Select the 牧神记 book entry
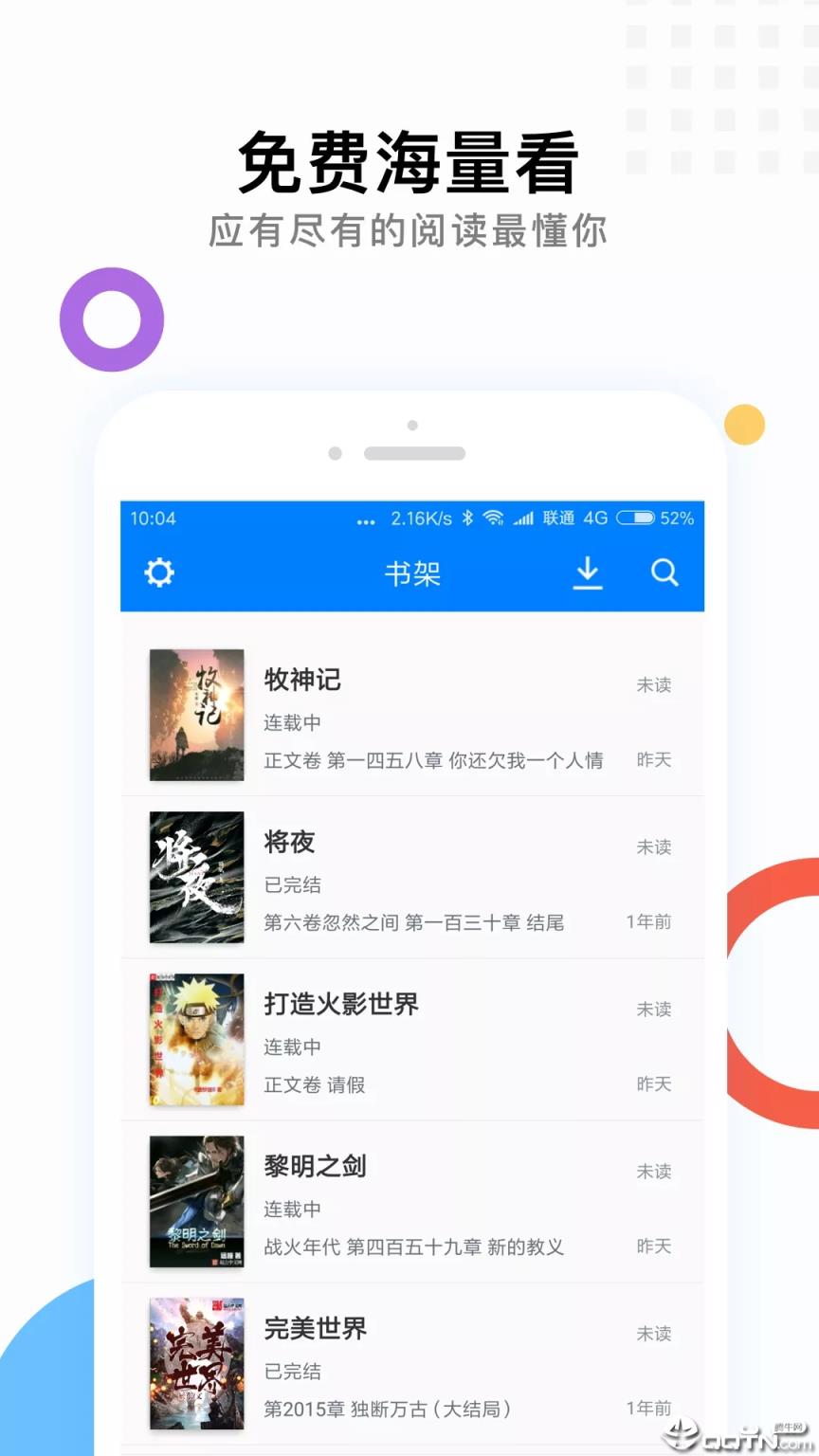 point(303,680)
